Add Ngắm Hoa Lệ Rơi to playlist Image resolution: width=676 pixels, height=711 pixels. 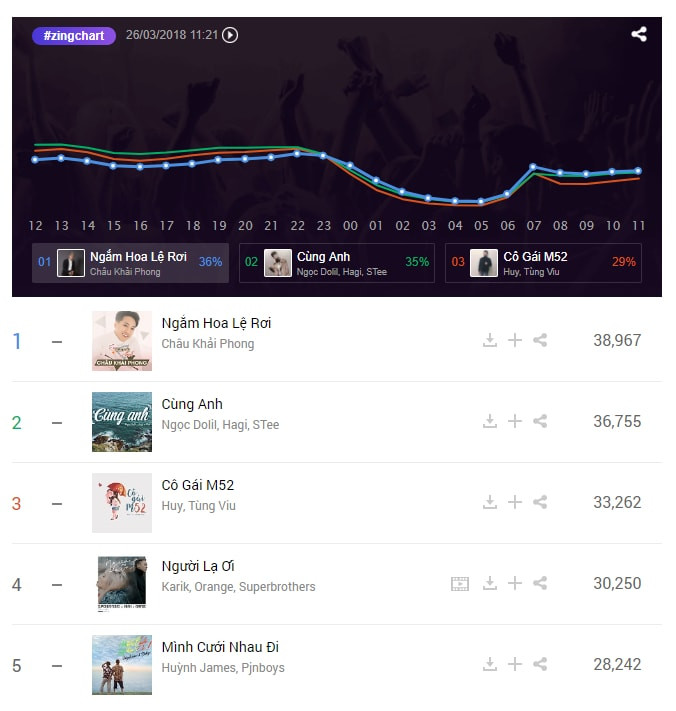(x=515, y=340)
